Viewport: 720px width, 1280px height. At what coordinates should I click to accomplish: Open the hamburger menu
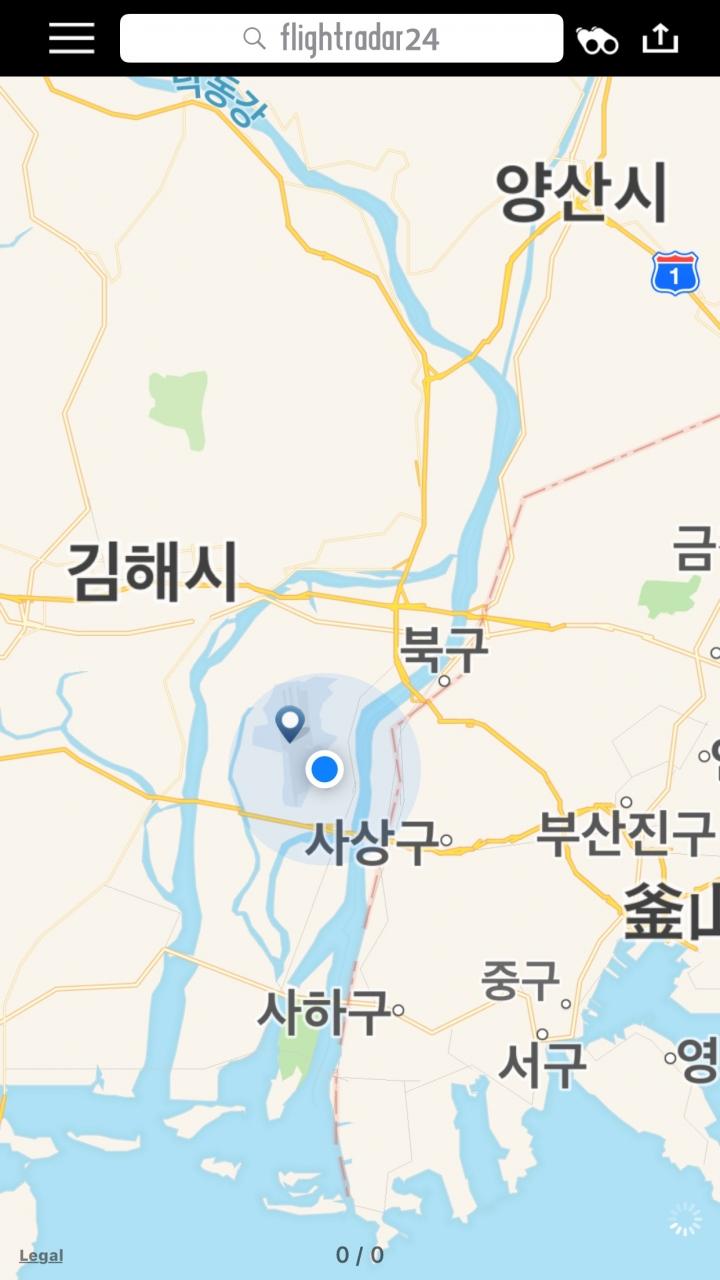pos(72,39)
